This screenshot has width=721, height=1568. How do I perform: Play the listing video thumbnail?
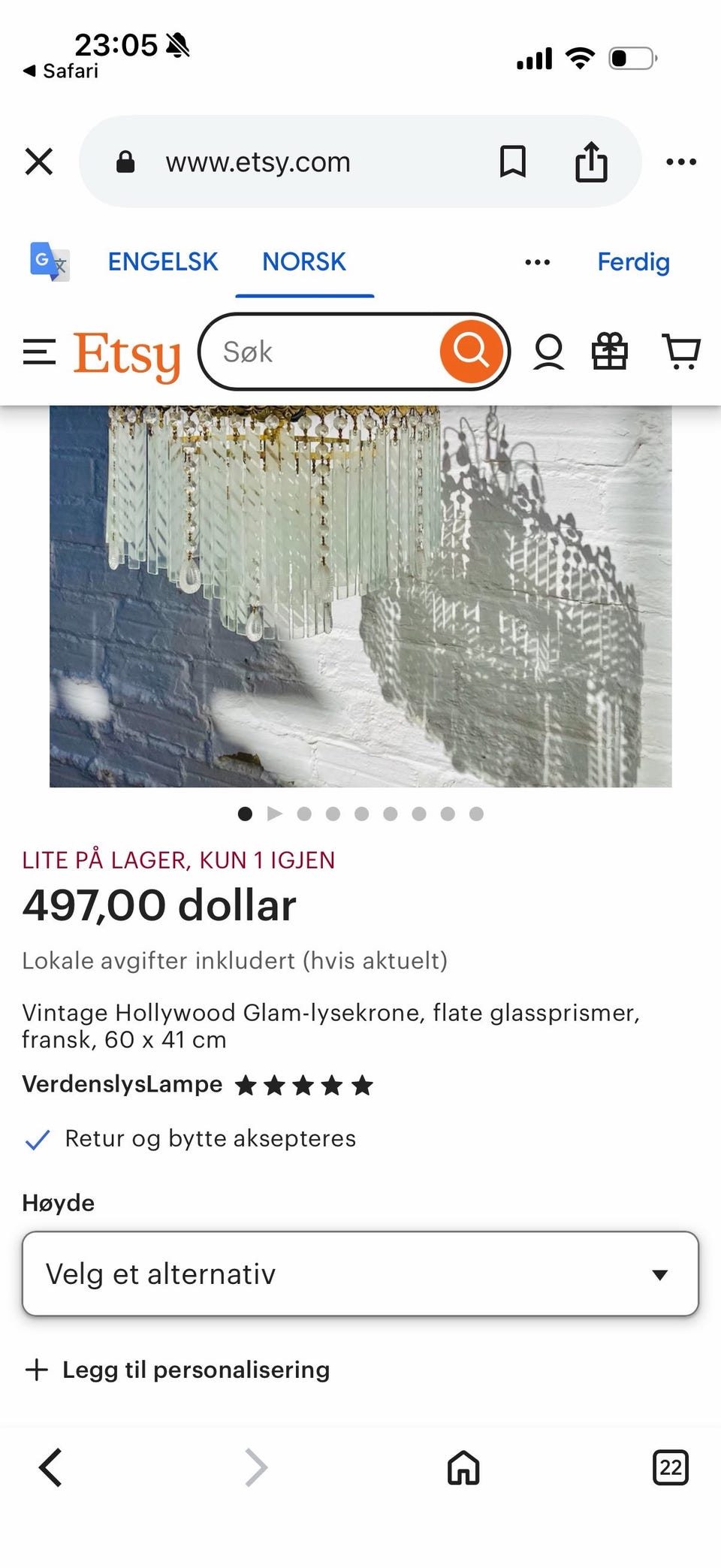click(x=275, y=814)
